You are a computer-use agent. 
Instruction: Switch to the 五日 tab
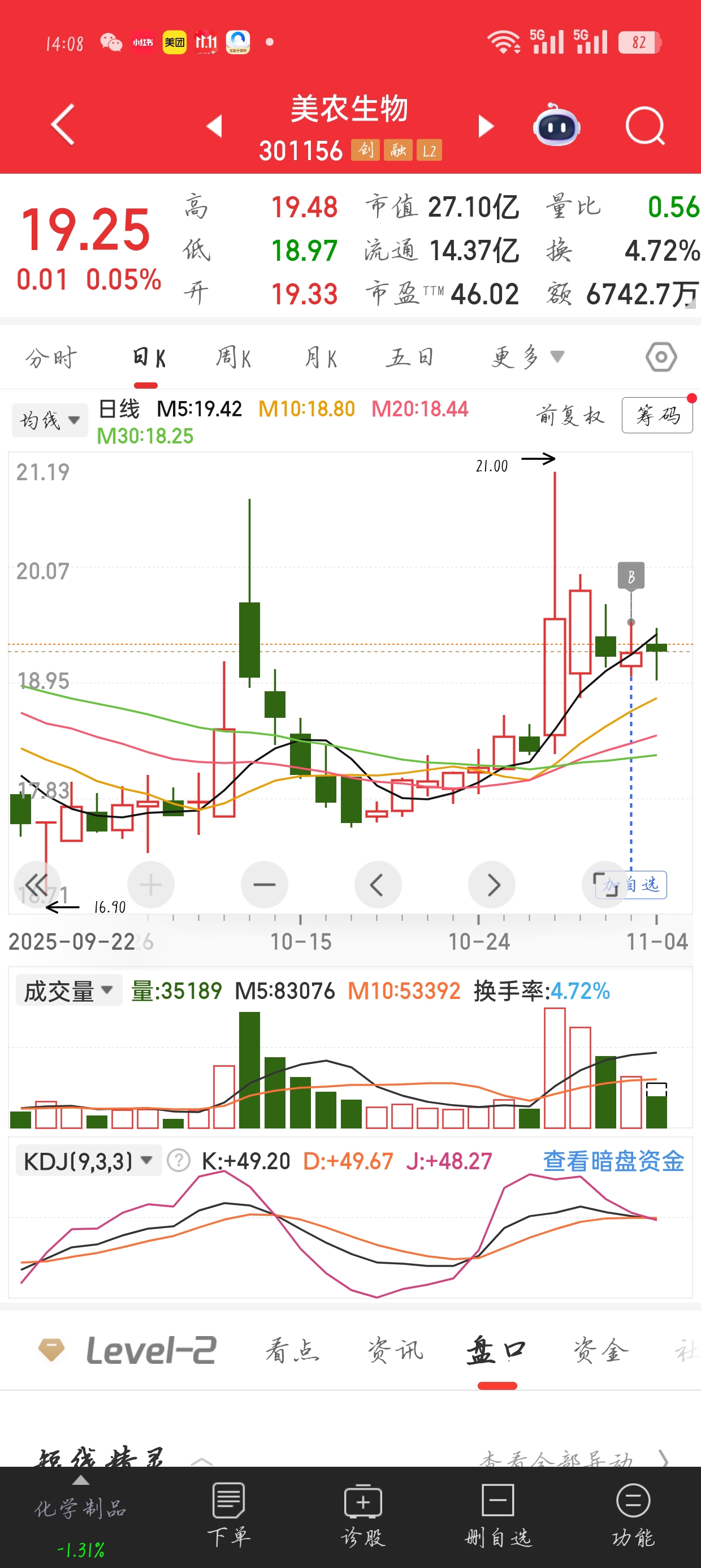tap(409, 357)
